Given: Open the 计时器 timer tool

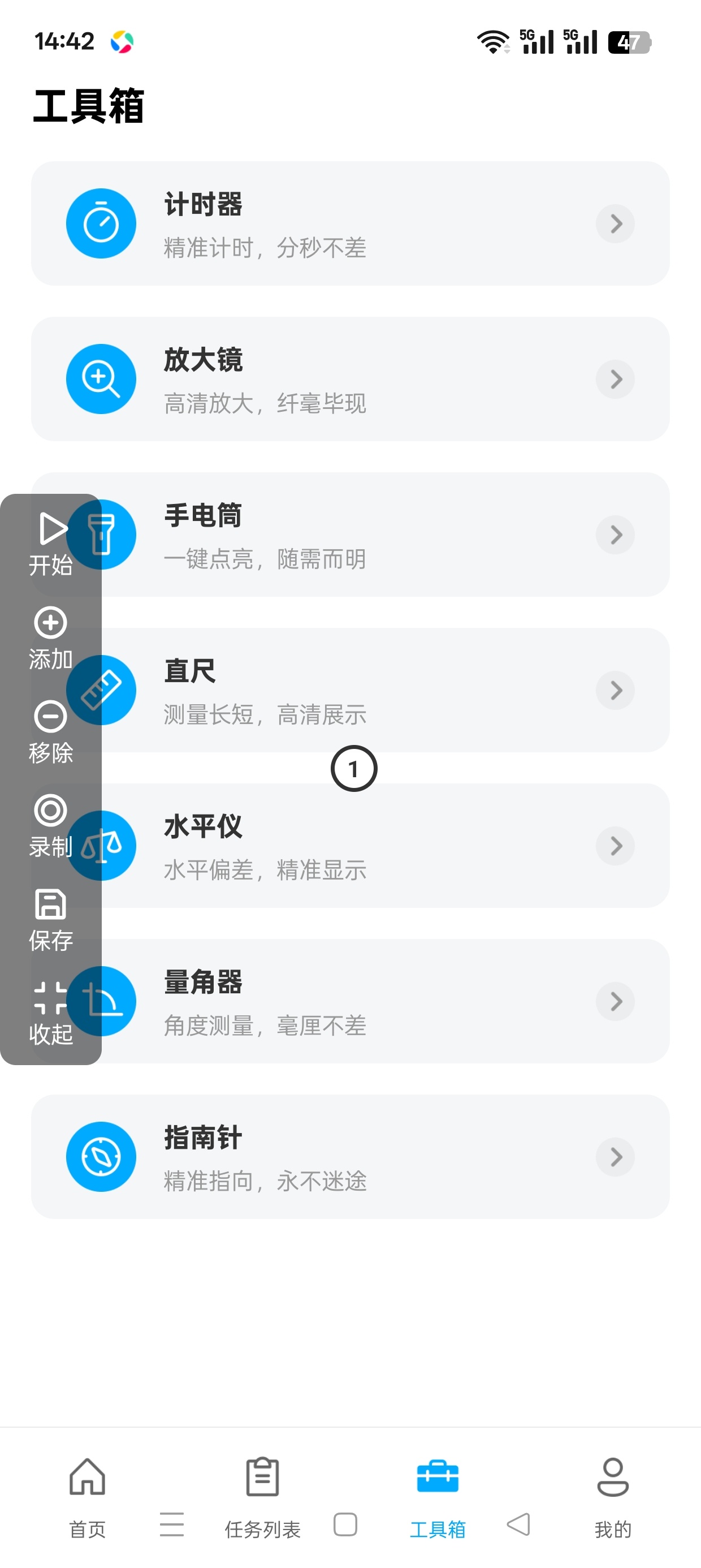Looking at the screenshot, I should (x=350, y=223).
